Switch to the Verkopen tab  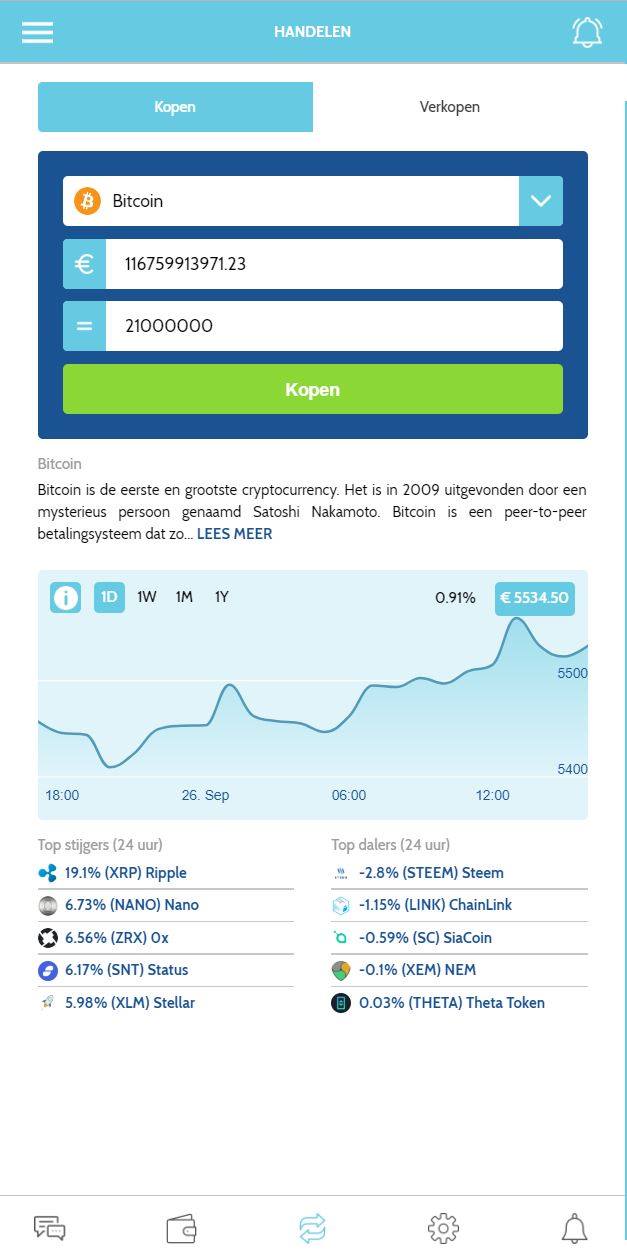450,107
